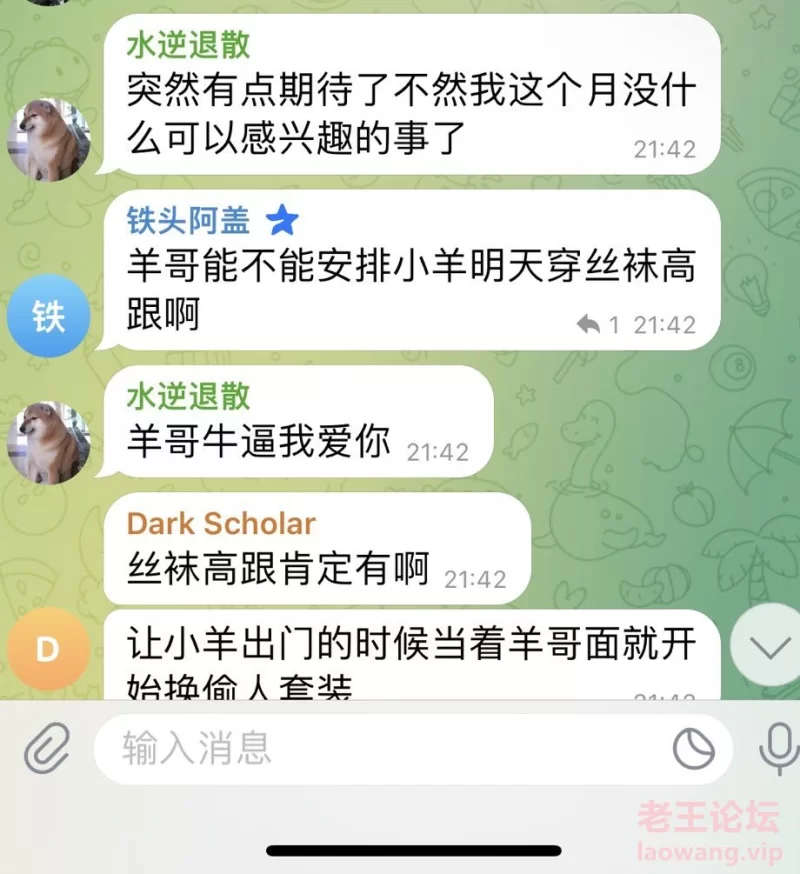Attach a file with the paperclip icon
Image resolution: width=800 pixels, height=874 pixels.
point(47,748)
